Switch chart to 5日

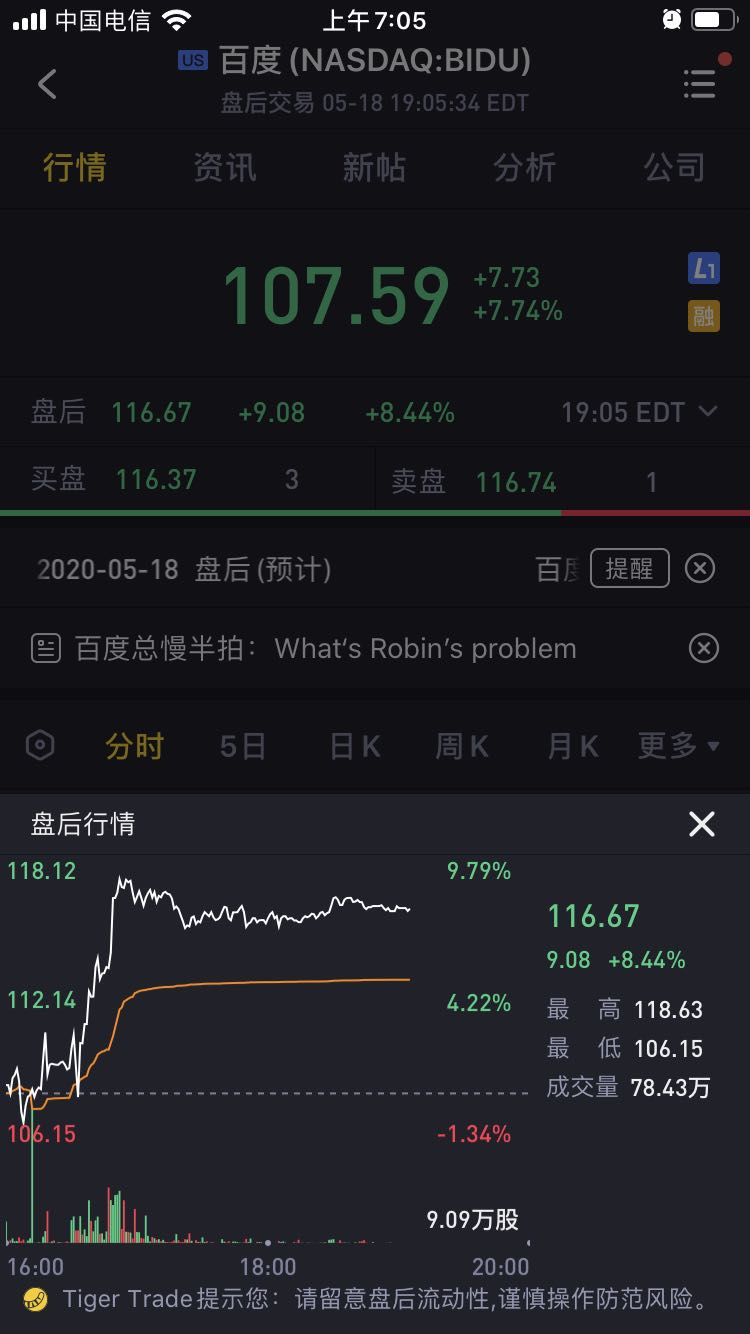click(x=243, y=747)
